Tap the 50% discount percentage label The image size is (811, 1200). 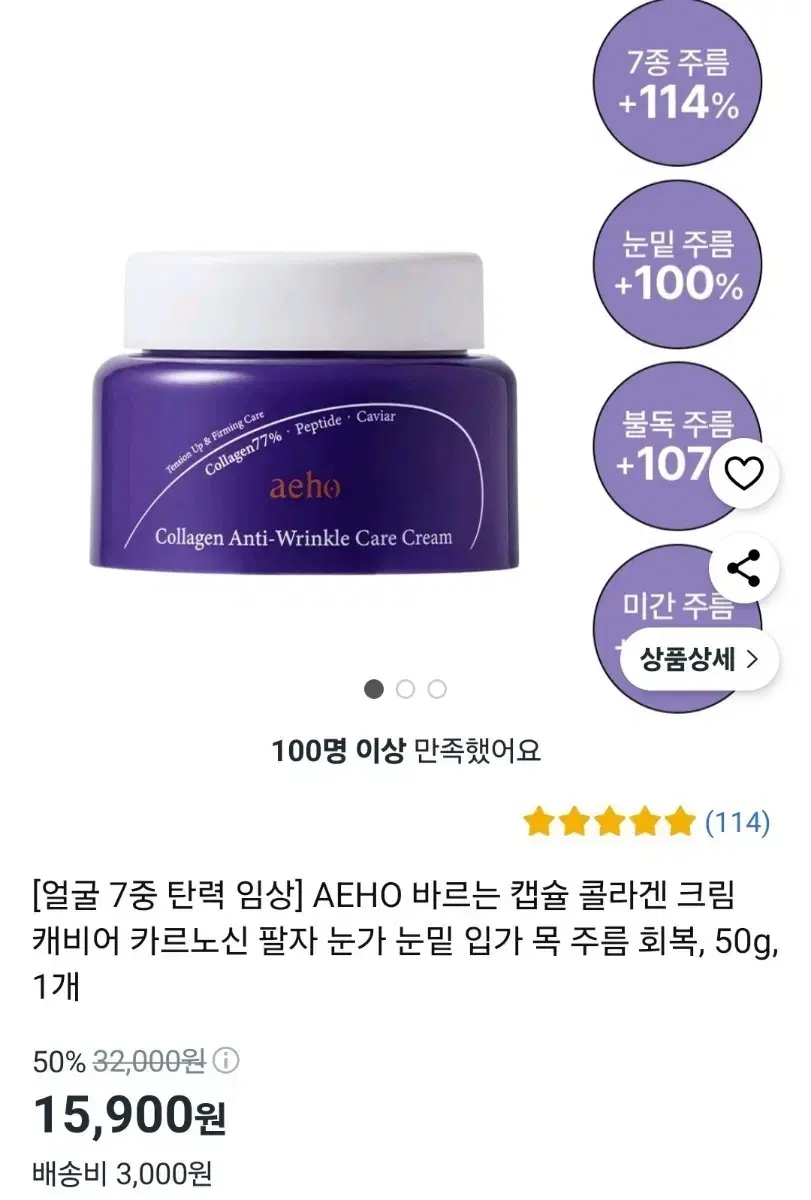62,1058
